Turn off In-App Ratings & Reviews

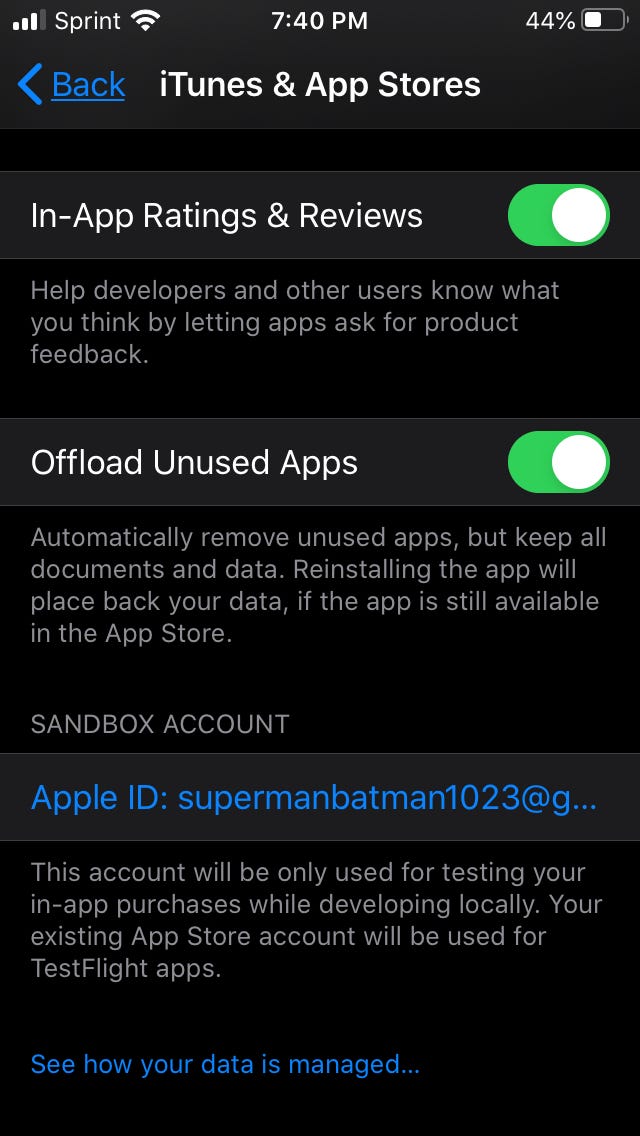coord(558,215)
